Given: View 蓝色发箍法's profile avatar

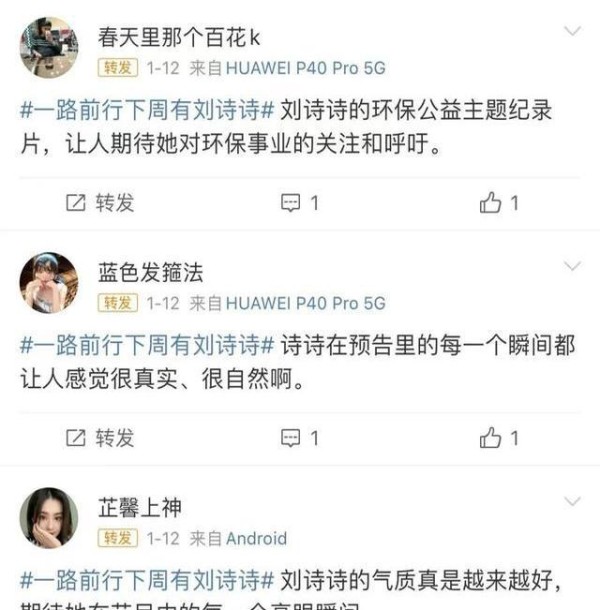Looking at the screenshot, I should (x=48, y=282).
